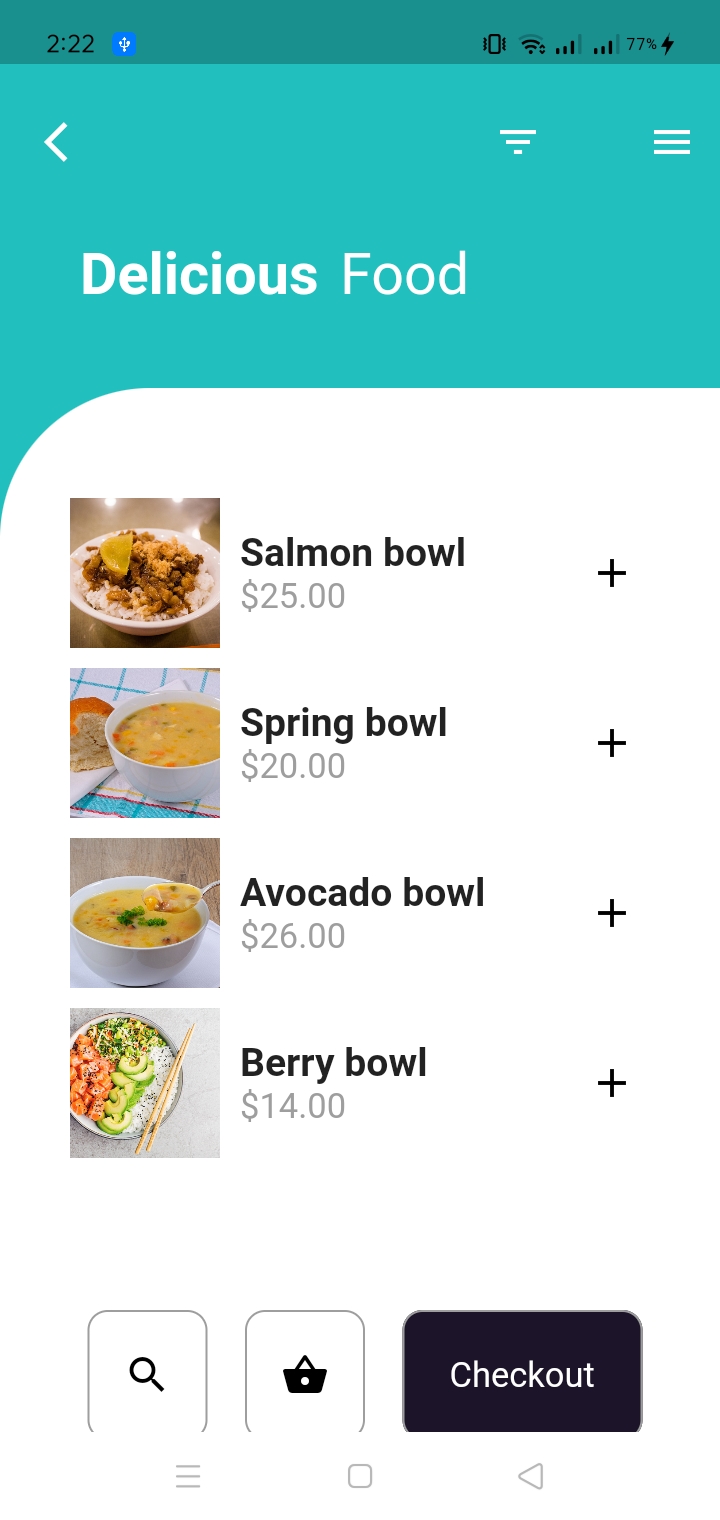The image size is (720, 1520).
Task: Open search with the magnifier button
Action: click(147, 1373)
